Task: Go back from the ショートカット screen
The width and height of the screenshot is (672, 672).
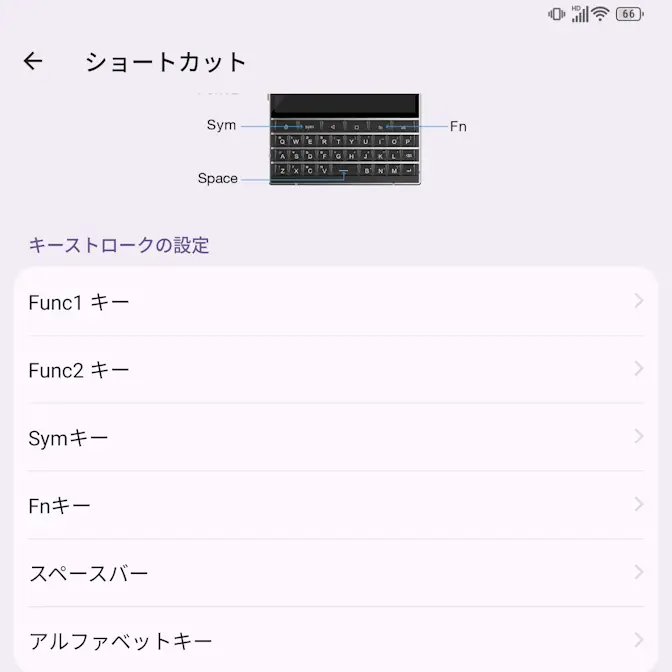Action: [x=33, y=61]
